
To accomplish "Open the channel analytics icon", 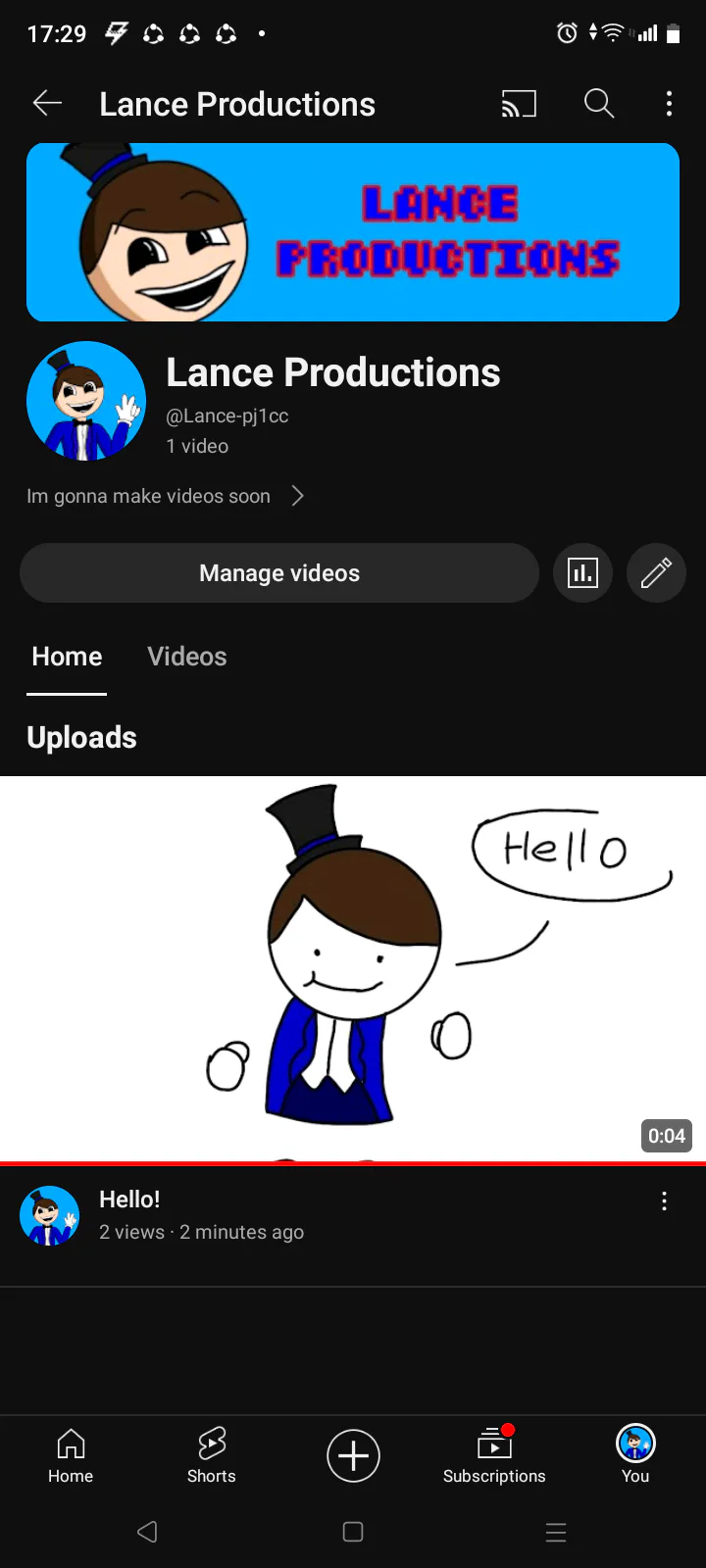I will tap(582, 573).
